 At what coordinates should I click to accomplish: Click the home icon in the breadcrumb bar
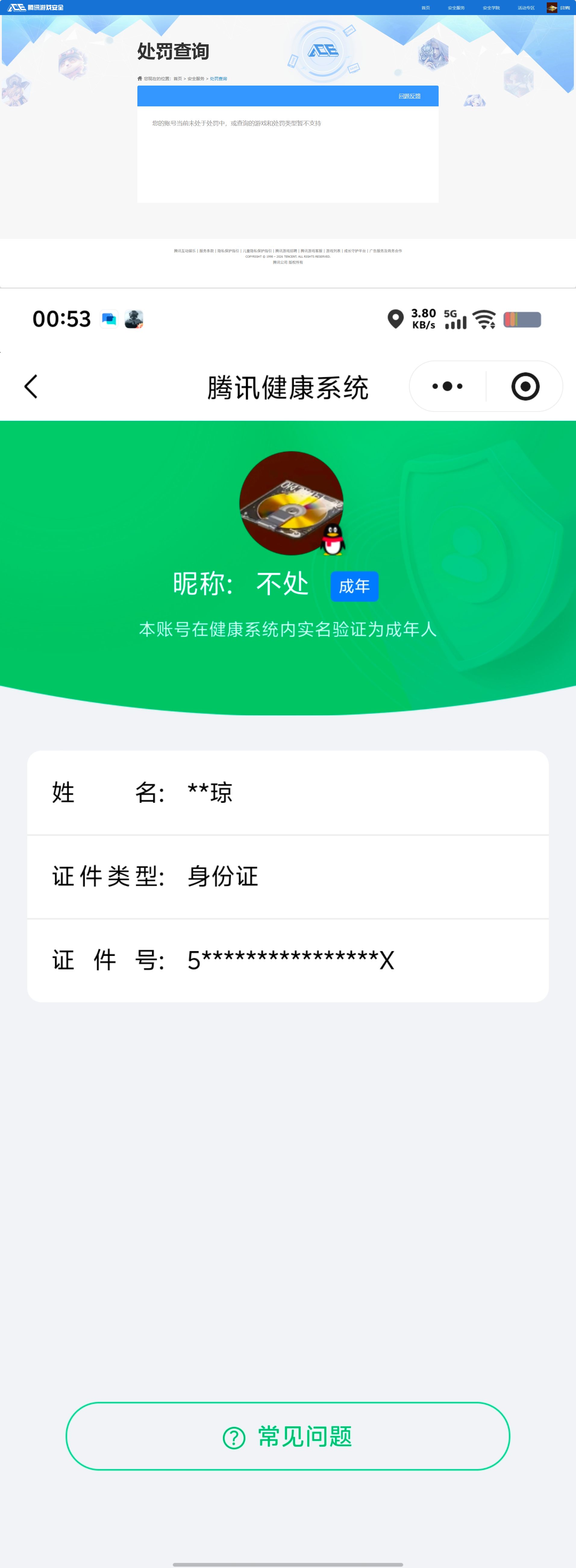pyautogui.click(x=140, y=79)
